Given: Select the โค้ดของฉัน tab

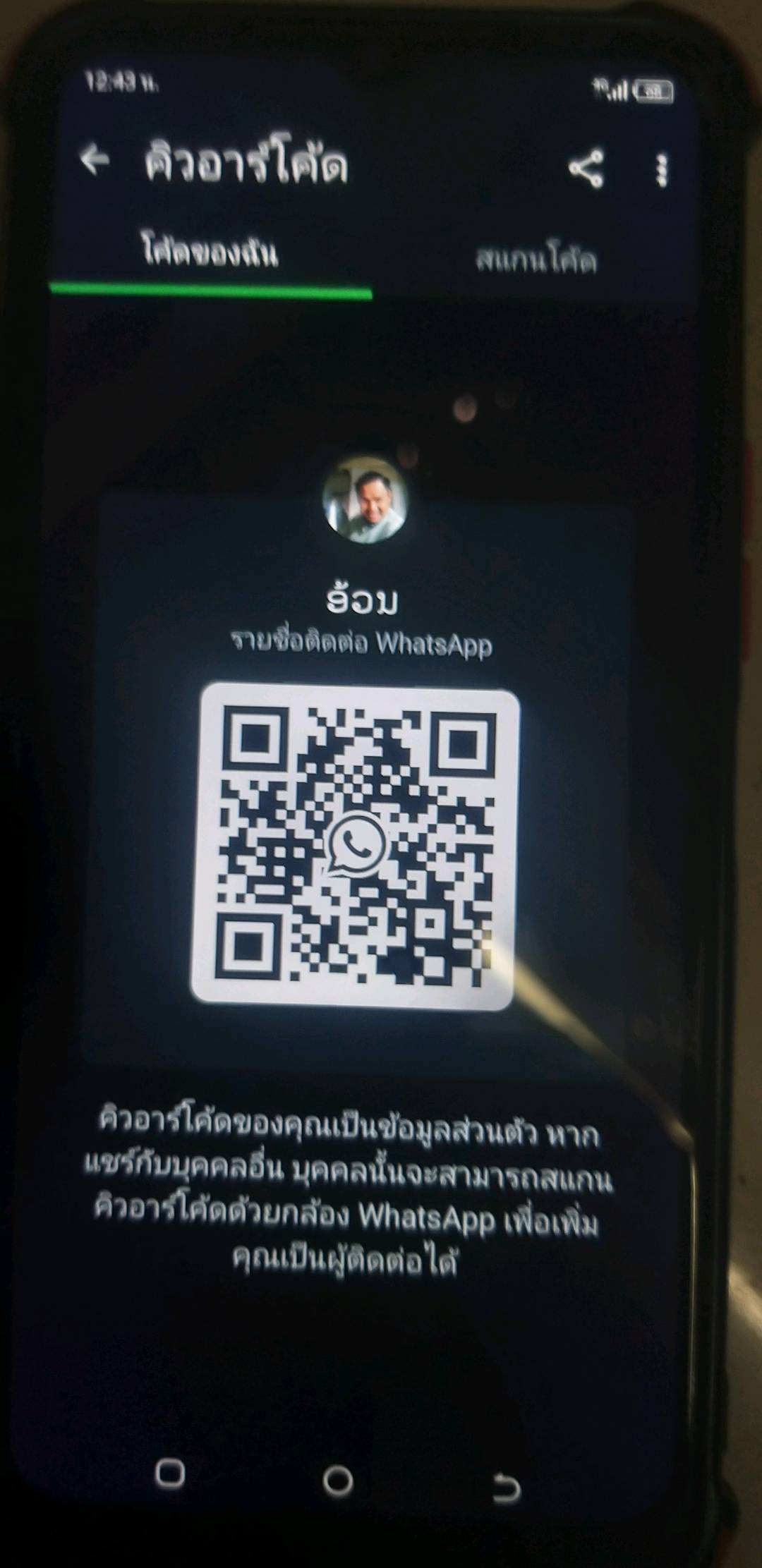Looking at the screenshot, I should click(x=210, y=253).
